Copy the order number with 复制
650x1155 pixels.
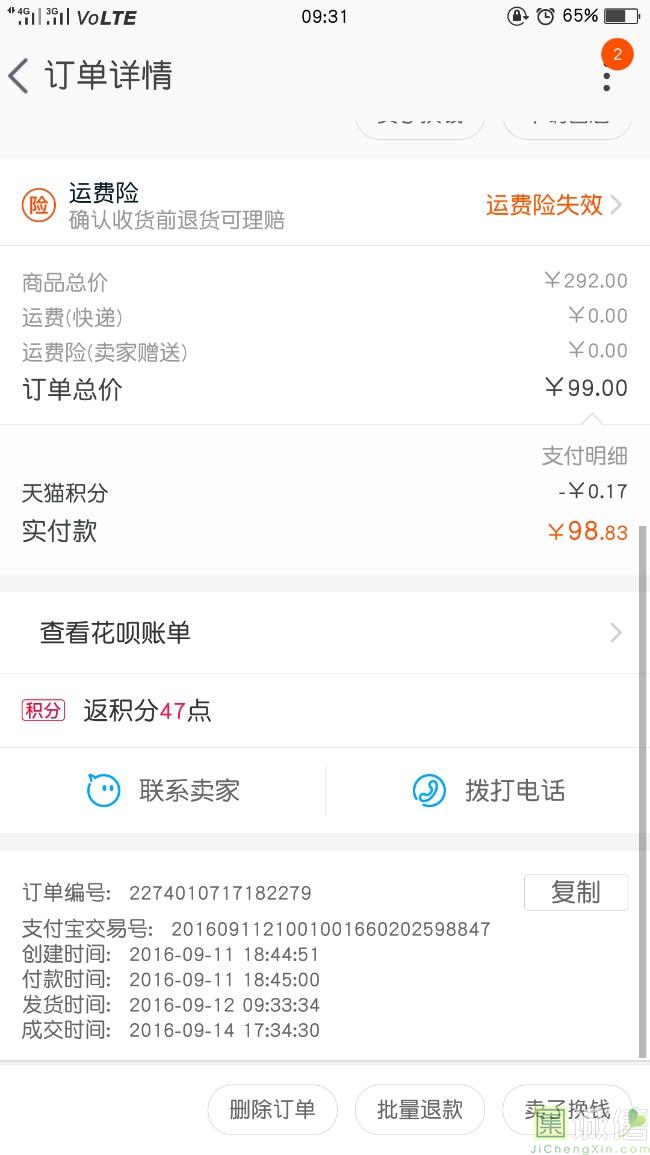[x=576, y=892]
